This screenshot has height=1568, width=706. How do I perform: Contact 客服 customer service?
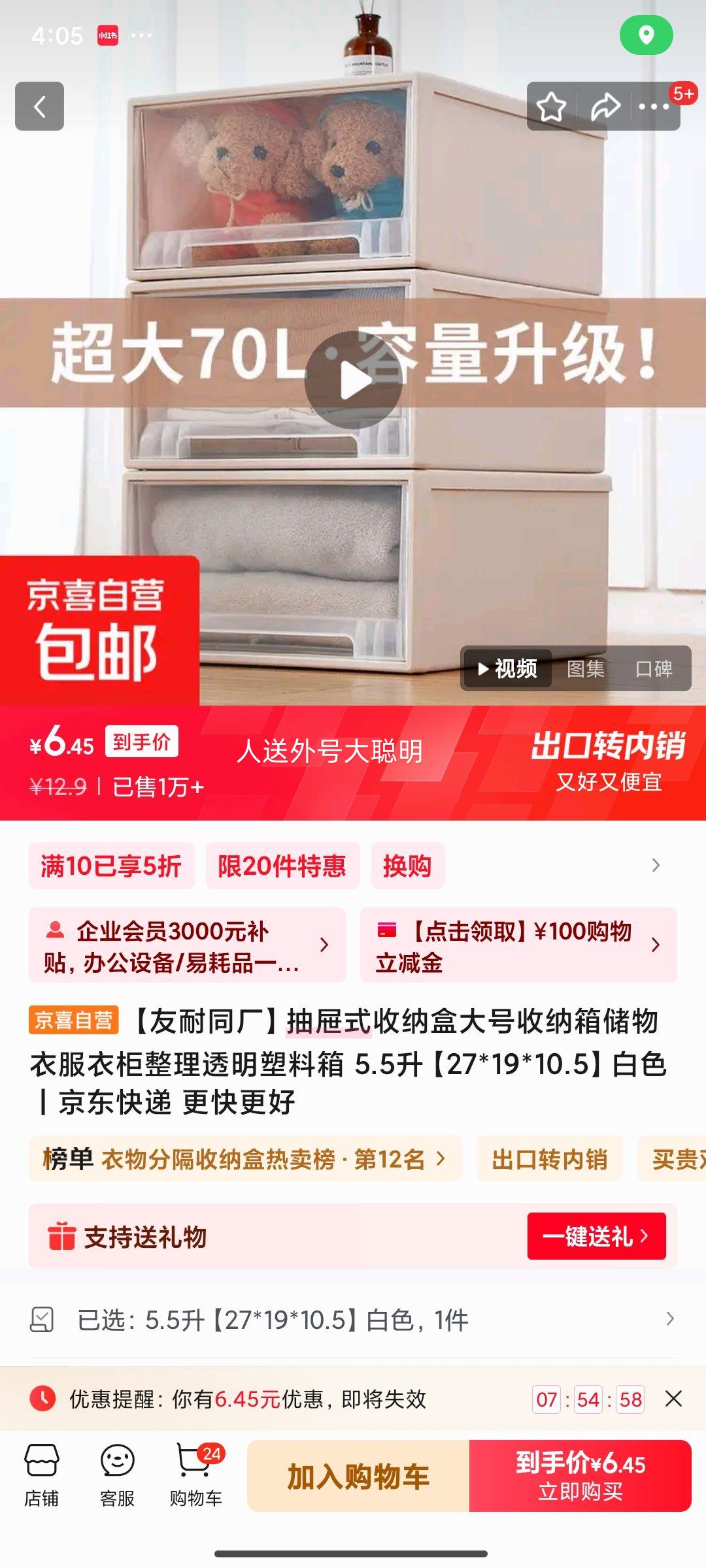[x=118, y=1475]
